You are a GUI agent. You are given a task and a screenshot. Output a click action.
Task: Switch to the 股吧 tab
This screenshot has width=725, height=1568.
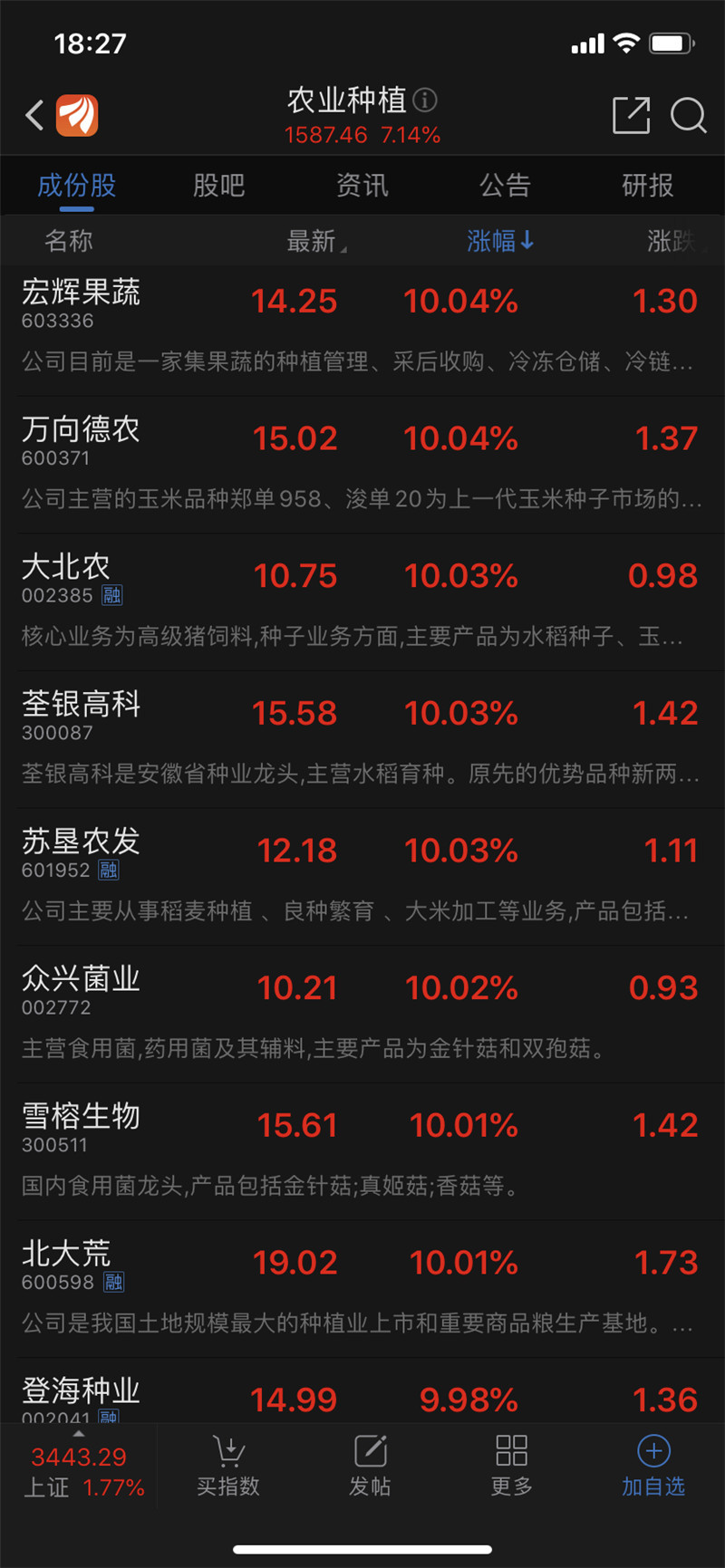point(218,186)
